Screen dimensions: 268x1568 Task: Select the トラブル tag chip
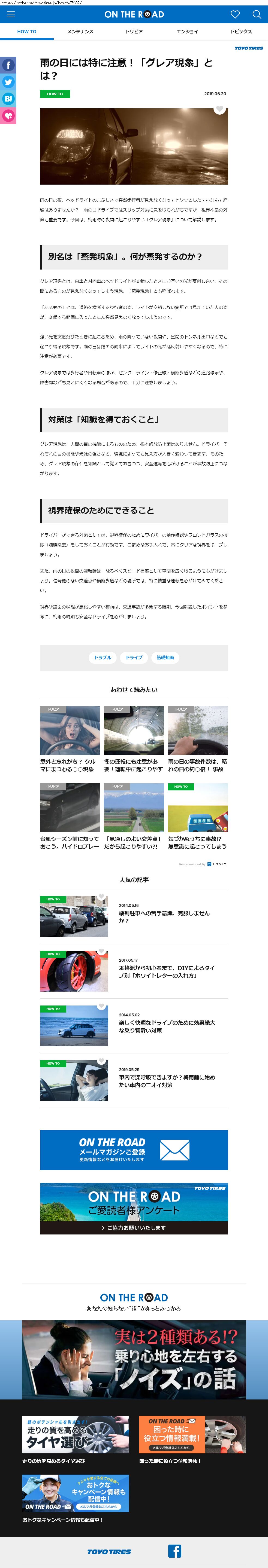[x=103, y=657]
